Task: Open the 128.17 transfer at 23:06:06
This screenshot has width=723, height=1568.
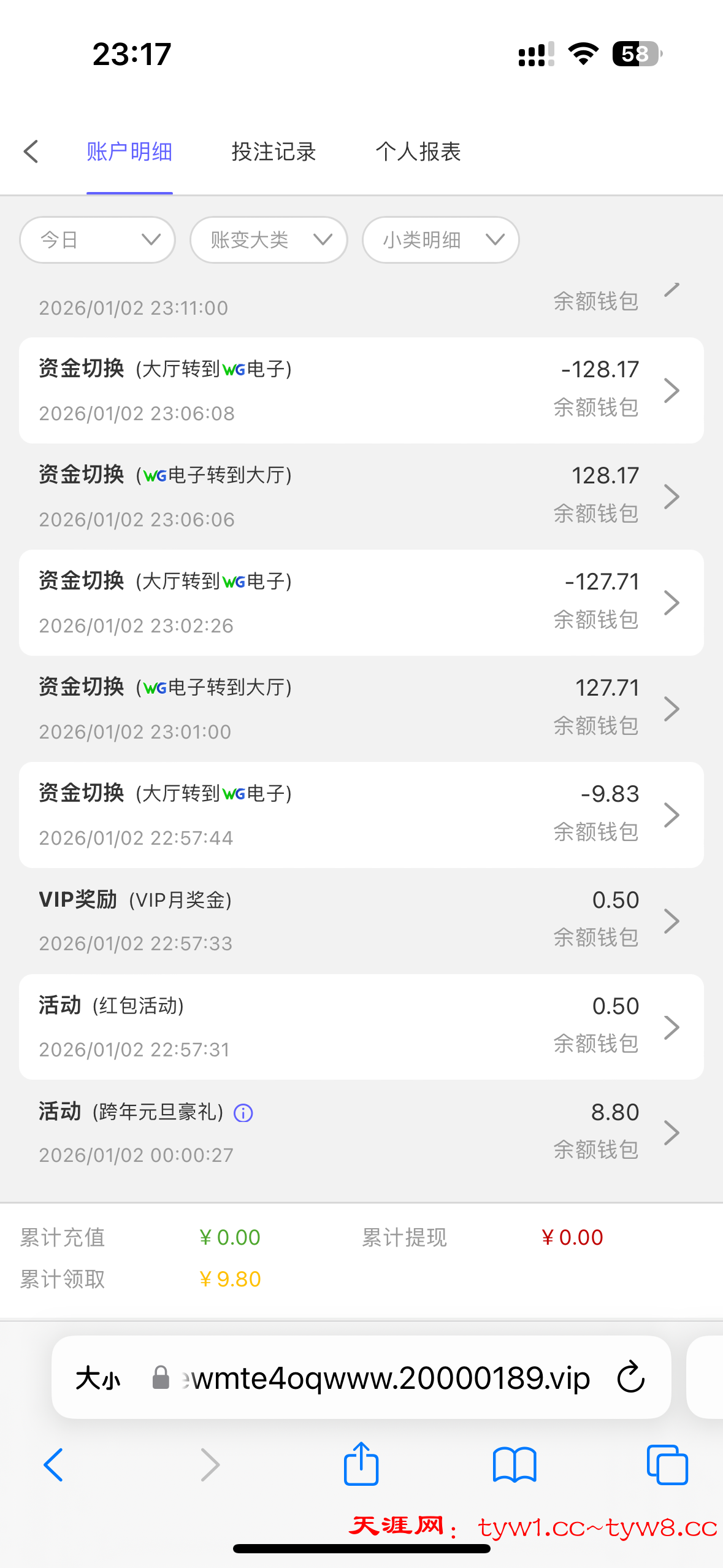Action: coord(361,496)
